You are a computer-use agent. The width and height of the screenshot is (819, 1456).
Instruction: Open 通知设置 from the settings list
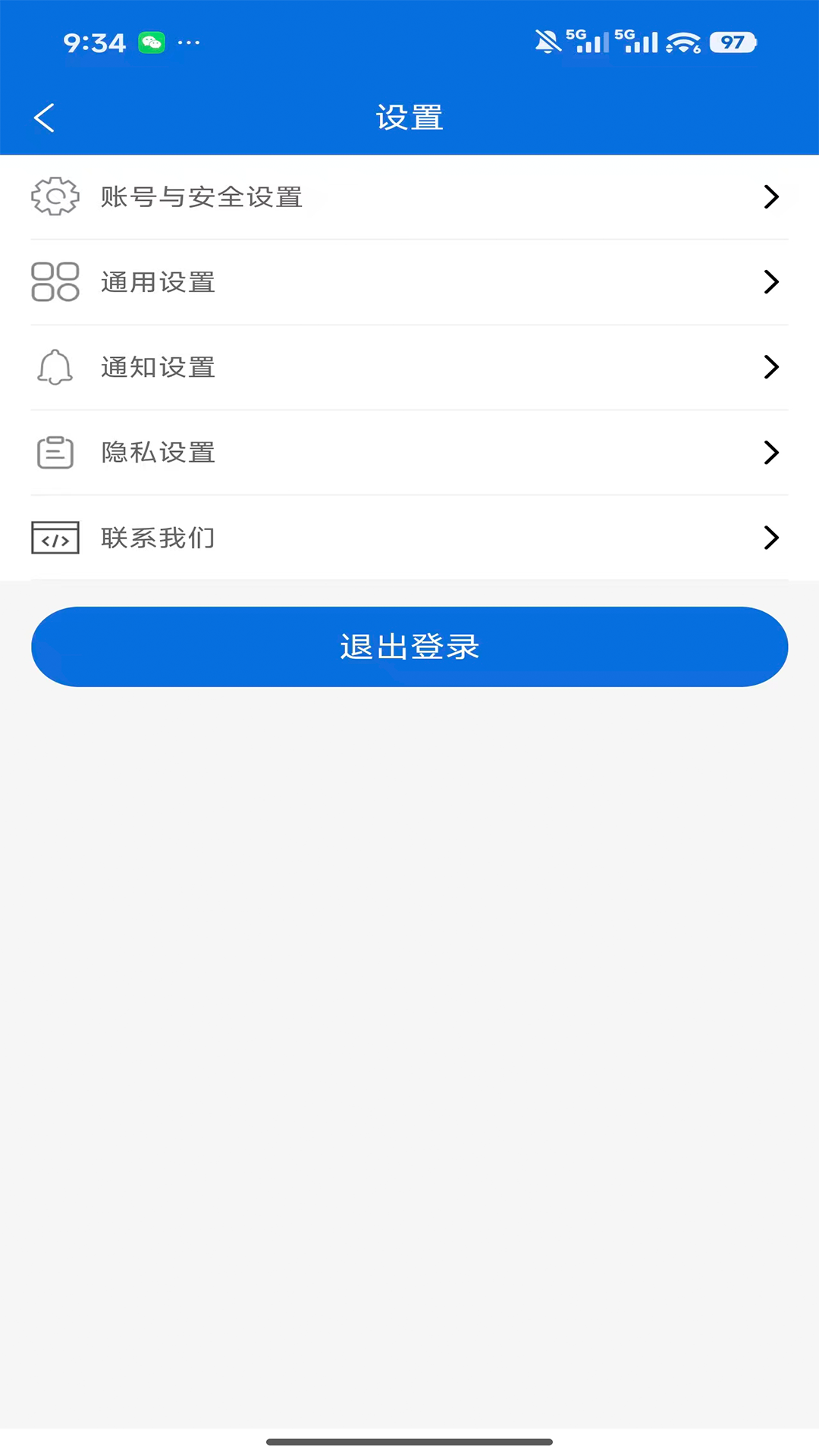pyautogui.click(x=409, y=367)
